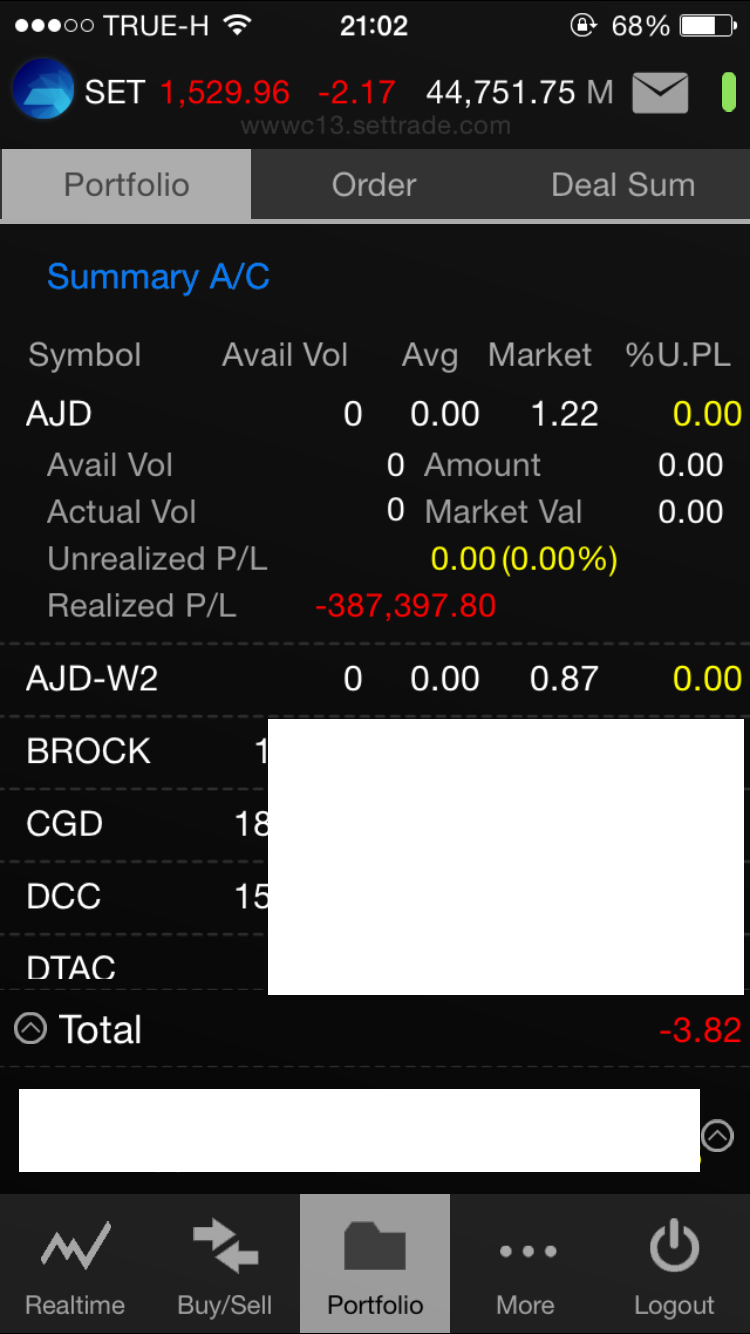
Task: Collapse the AJD stock row details
Action: [60, 414]
